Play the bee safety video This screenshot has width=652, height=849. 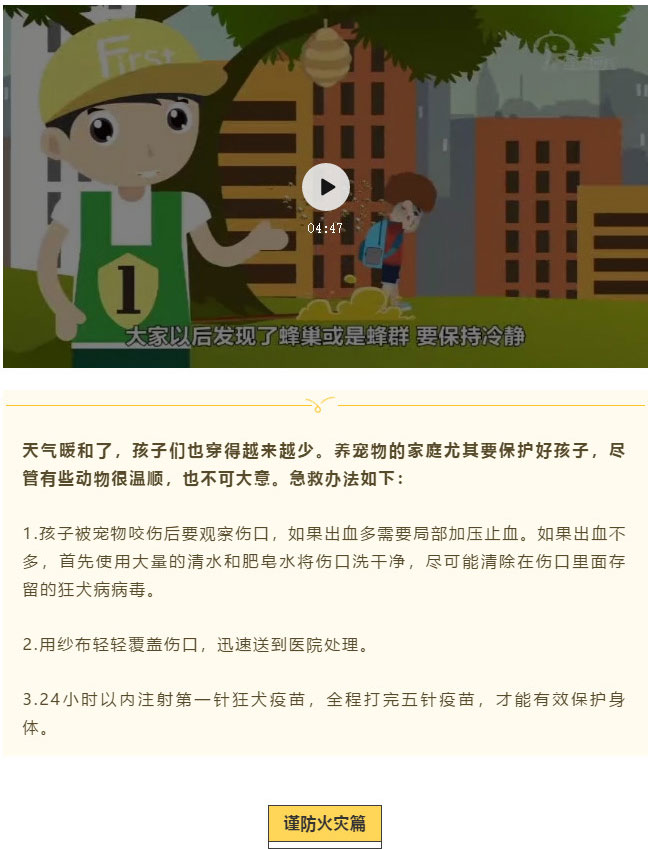[x=325, y=187]
